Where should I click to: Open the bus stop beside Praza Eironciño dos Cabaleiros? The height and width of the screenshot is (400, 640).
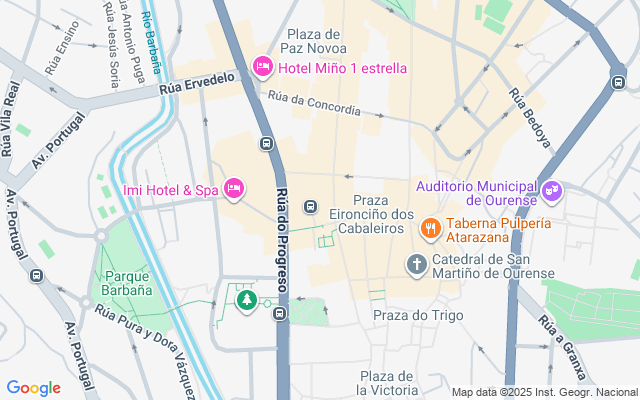pos(310,207)
